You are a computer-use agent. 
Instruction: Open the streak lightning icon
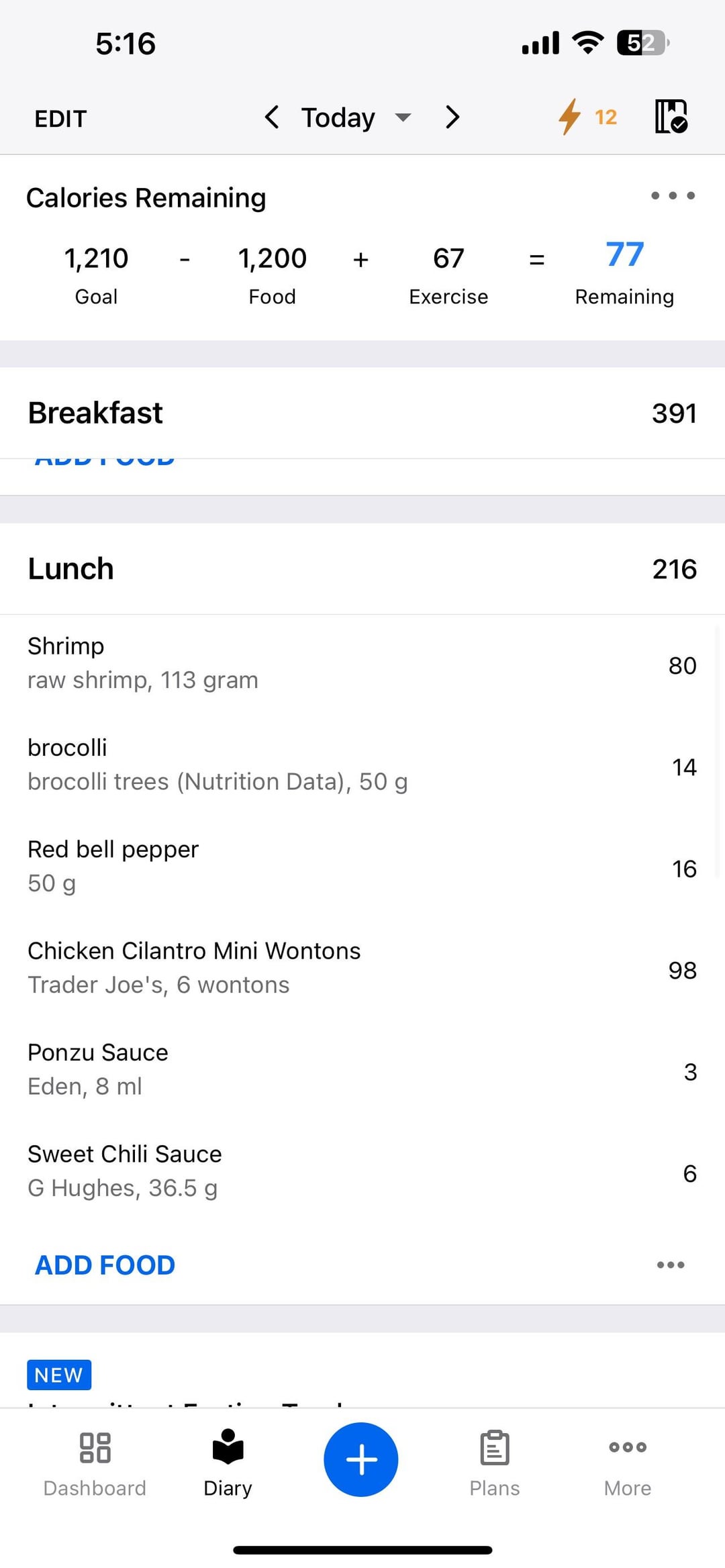569,117
